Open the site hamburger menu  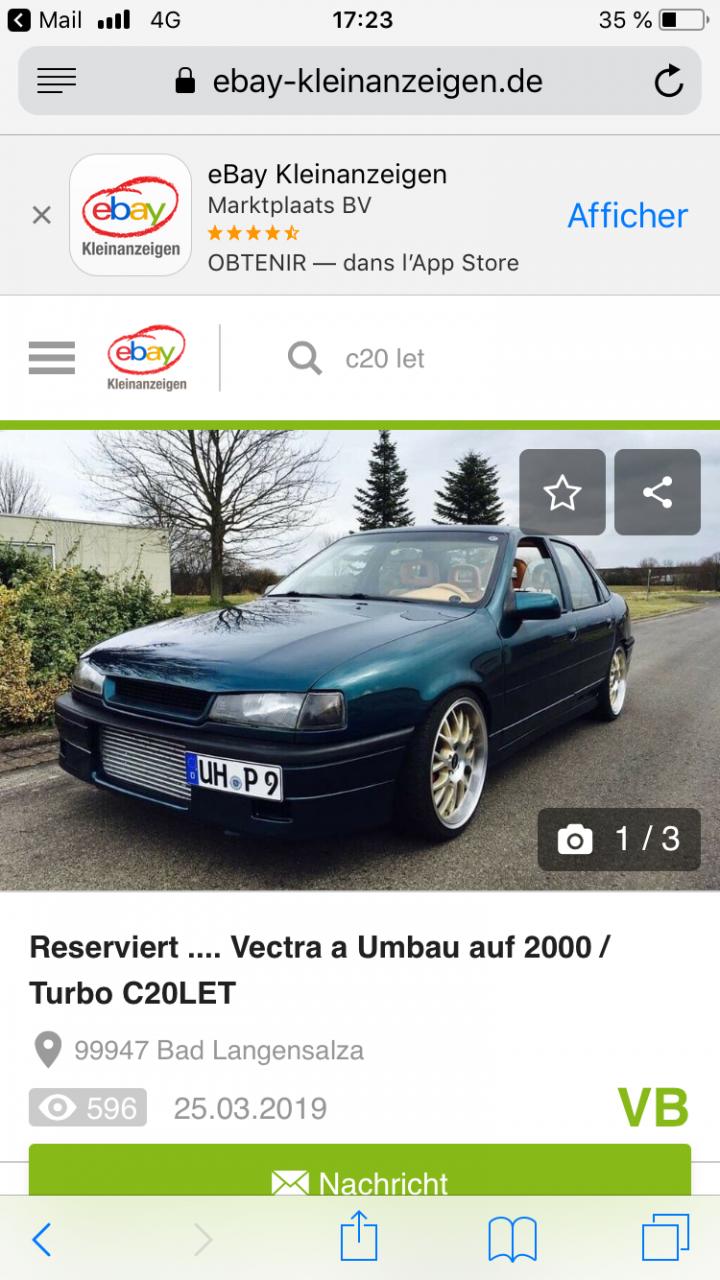pyautogui.click(x=52, y=357)
